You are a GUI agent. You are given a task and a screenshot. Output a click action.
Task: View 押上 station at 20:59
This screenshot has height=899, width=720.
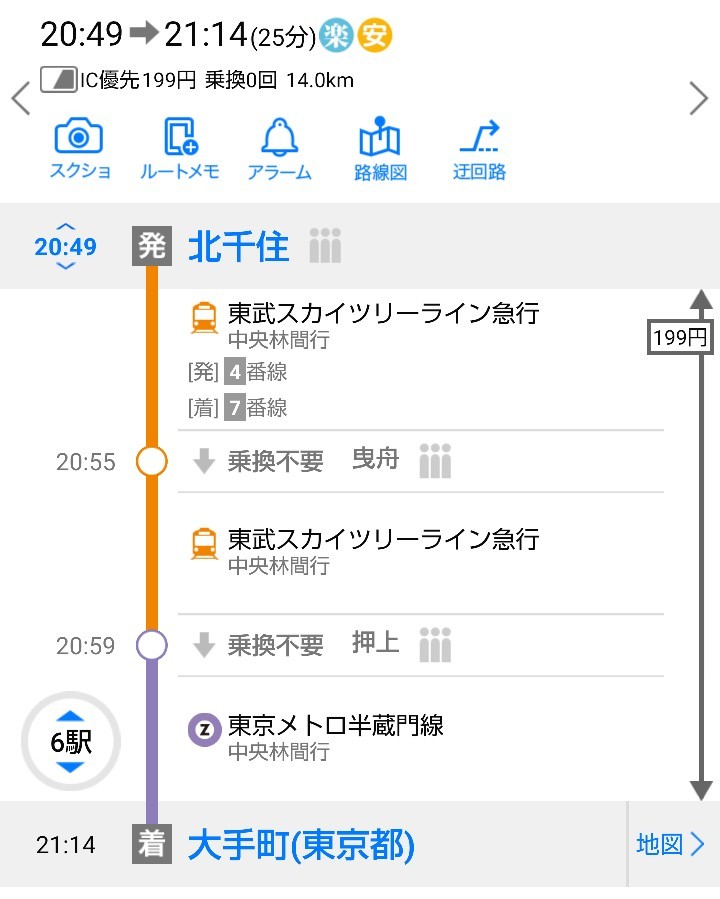pyautogui.click(x=375, y=643)
